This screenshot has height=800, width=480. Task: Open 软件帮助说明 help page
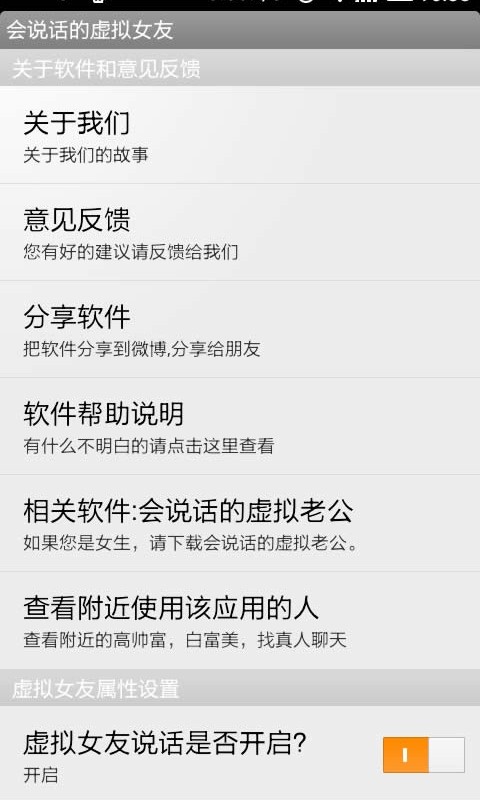pyautogui.click(x=240, y=426)
